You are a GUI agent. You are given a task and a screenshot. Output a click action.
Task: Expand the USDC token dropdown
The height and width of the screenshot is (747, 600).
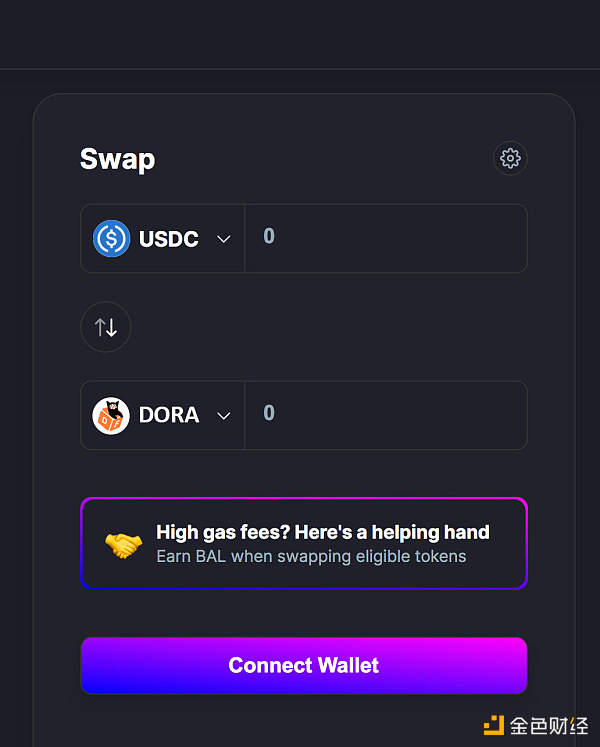[163, 239]
